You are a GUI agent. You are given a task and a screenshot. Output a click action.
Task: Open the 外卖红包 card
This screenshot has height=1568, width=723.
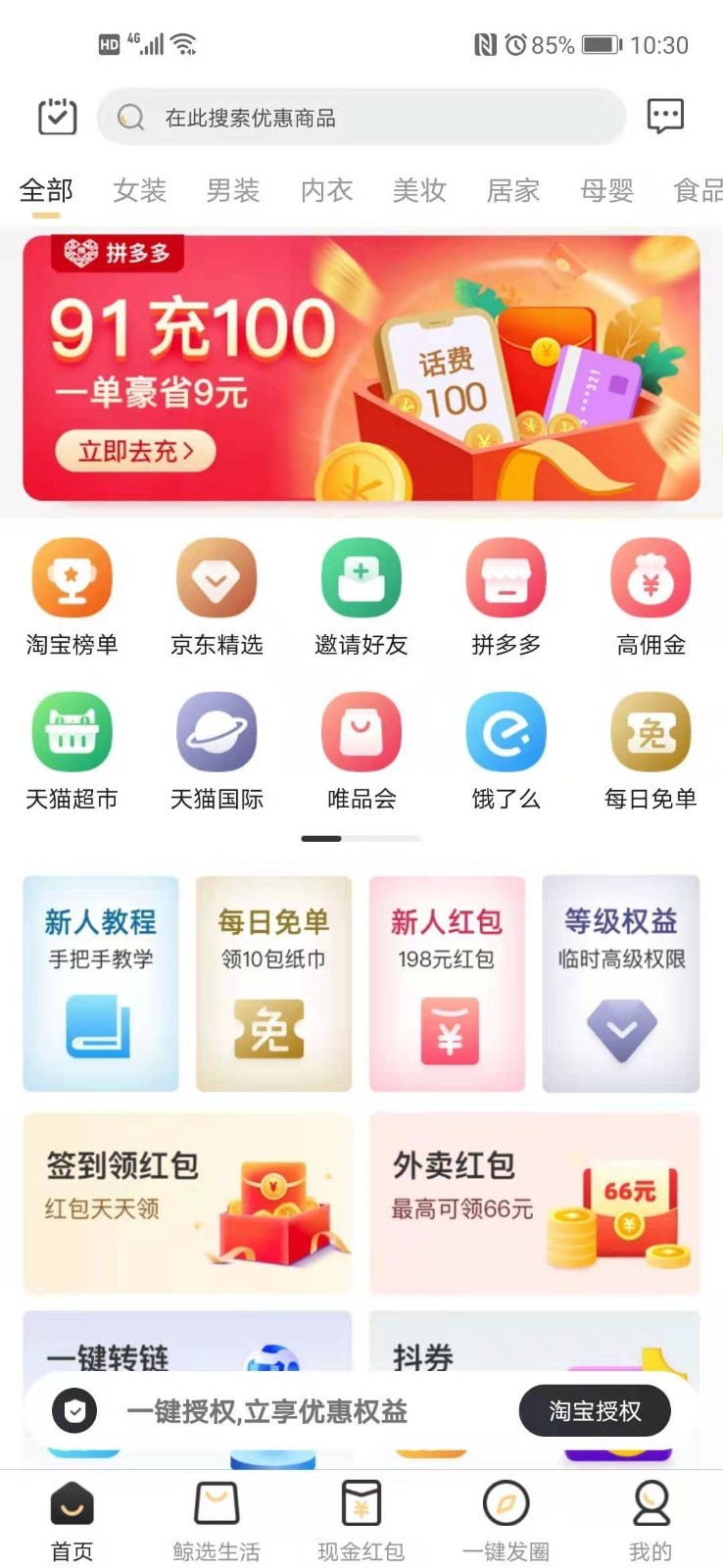pos(534,1202)
